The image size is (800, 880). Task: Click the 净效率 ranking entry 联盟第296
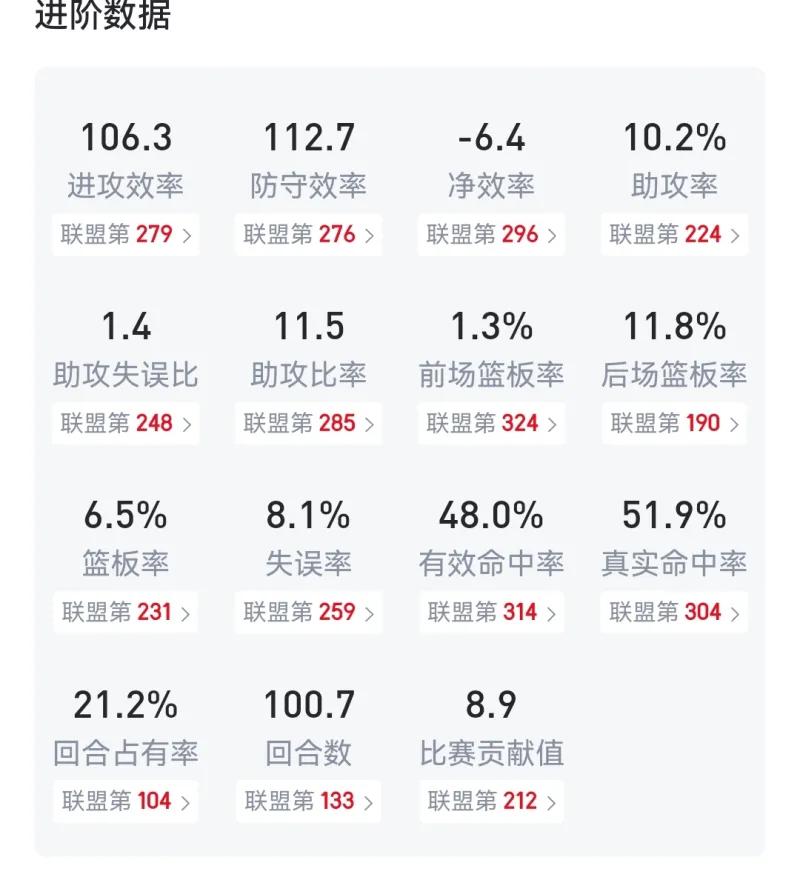tap(489, 235)
